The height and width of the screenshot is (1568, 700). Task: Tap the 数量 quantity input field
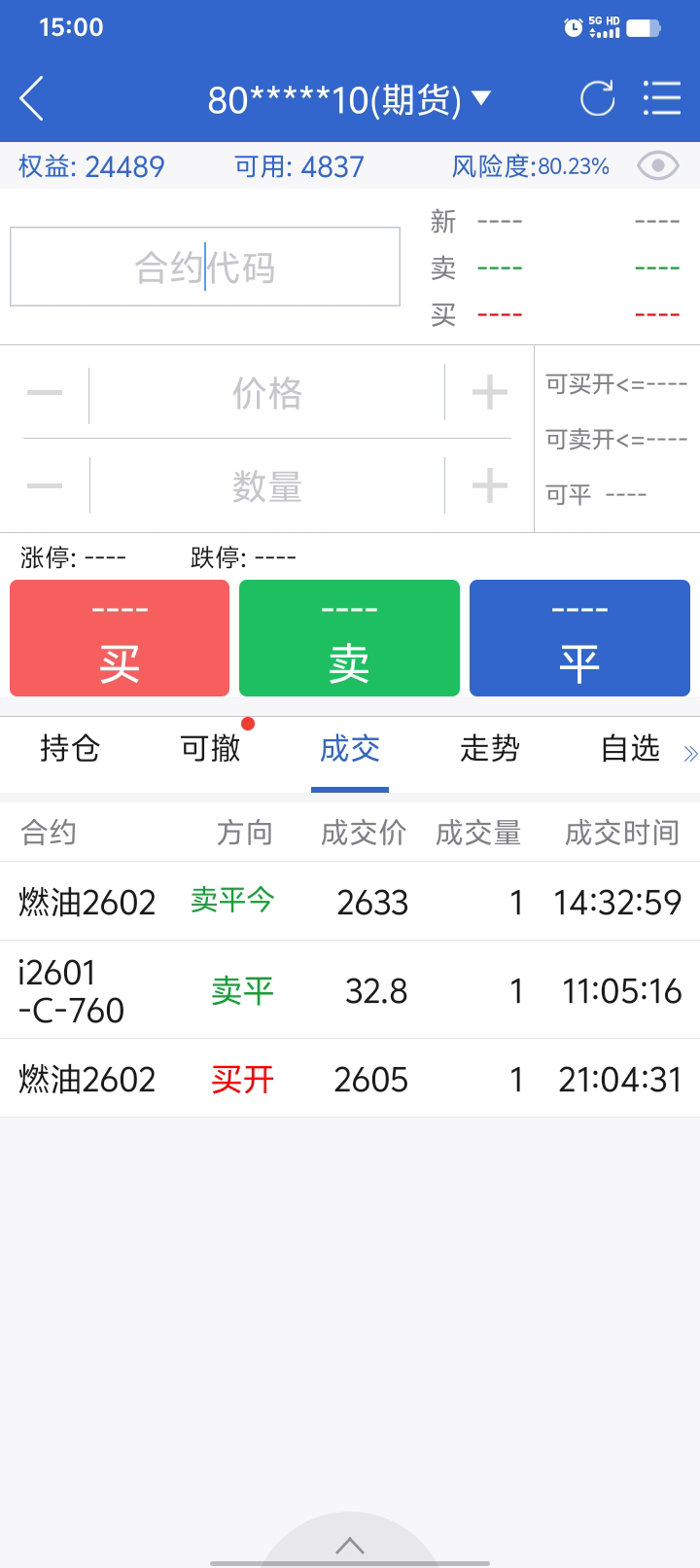(x=266, y=486)
